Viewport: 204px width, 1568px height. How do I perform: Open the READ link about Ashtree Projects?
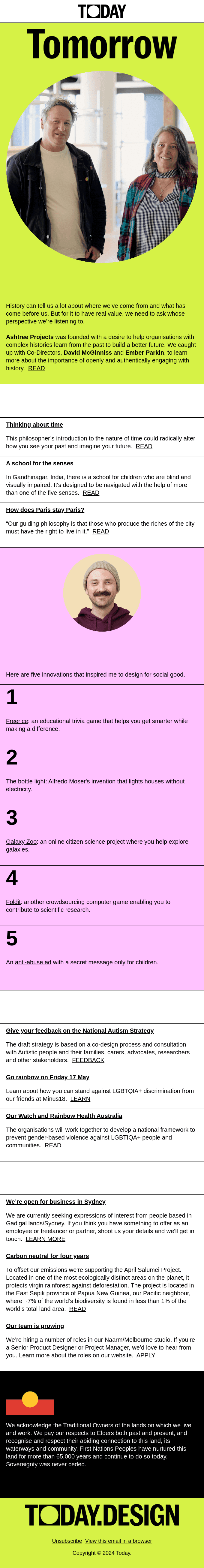click(x=37, y=368)
